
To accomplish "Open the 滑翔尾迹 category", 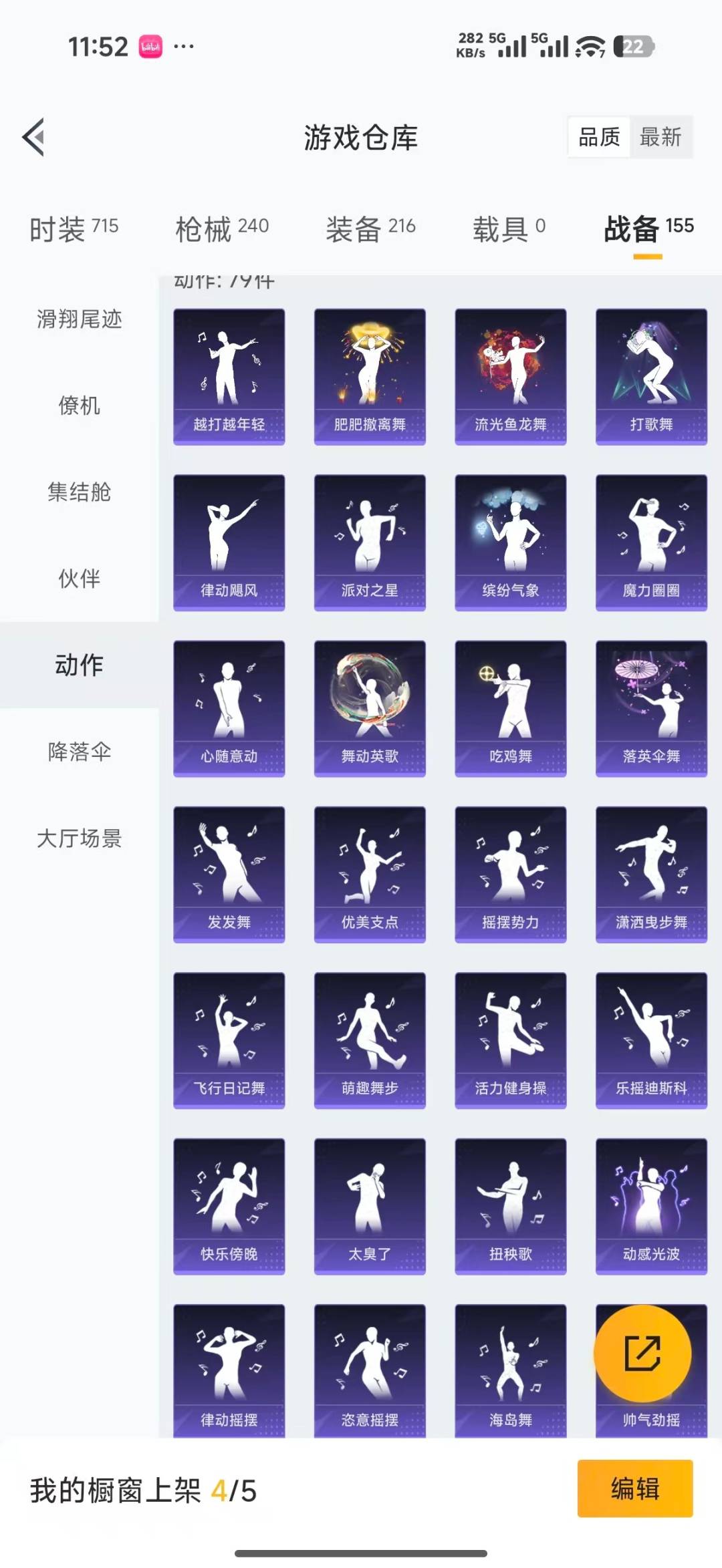I will pos(80,320).
